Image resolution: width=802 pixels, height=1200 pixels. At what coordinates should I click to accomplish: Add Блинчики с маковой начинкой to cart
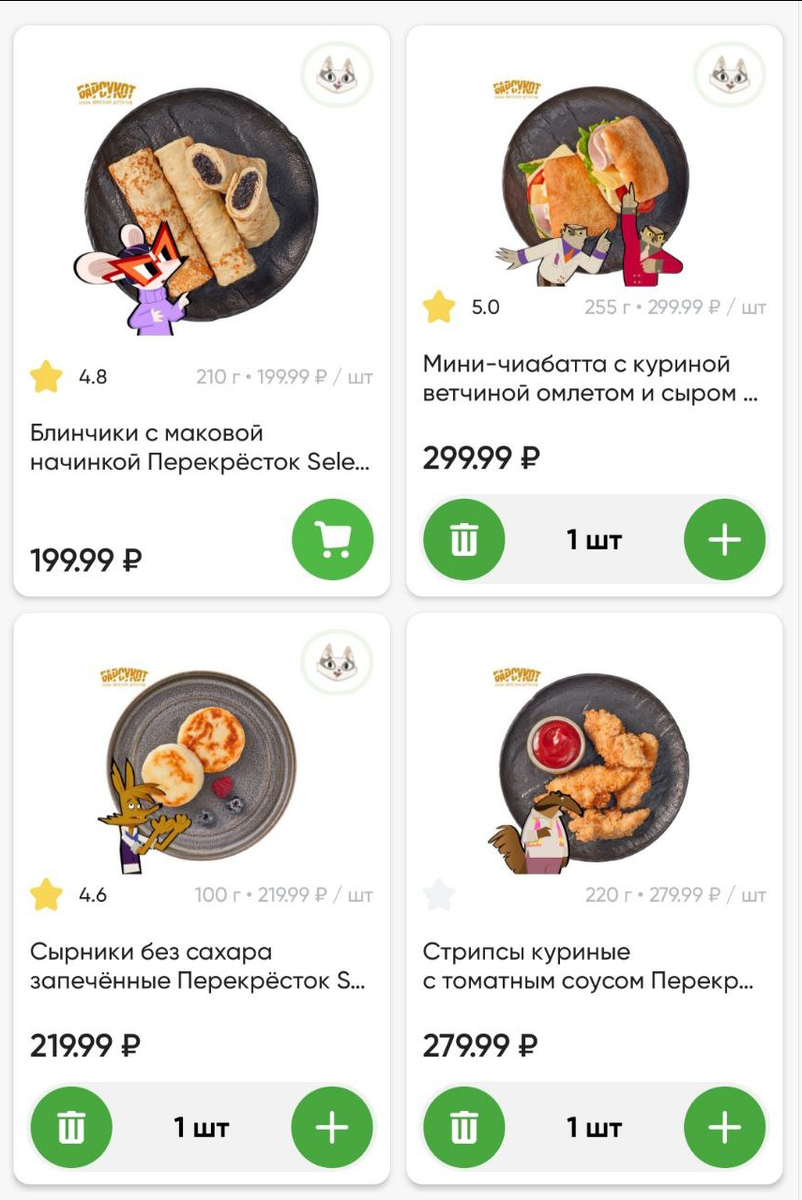[334, 539]
